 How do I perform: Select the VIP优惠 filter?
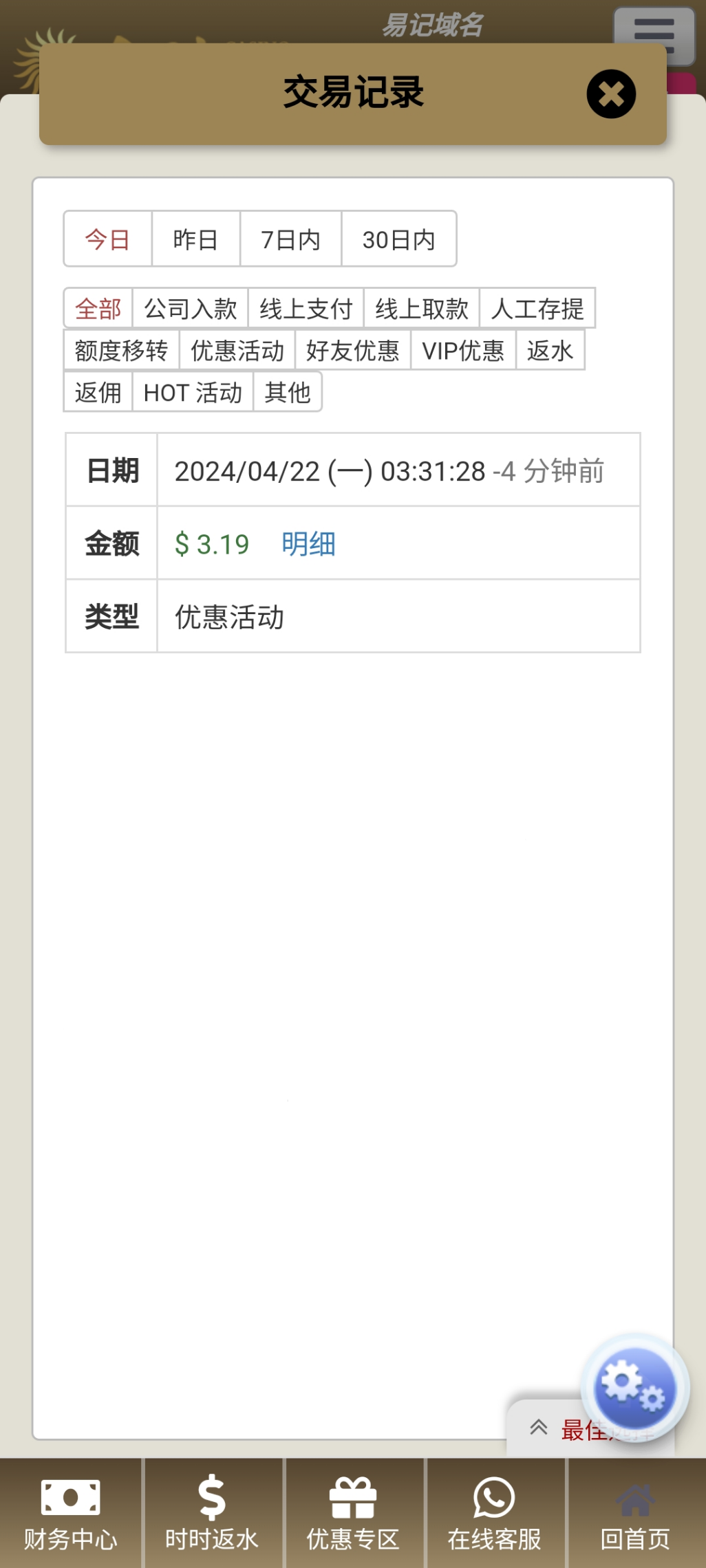coord(463,351)
